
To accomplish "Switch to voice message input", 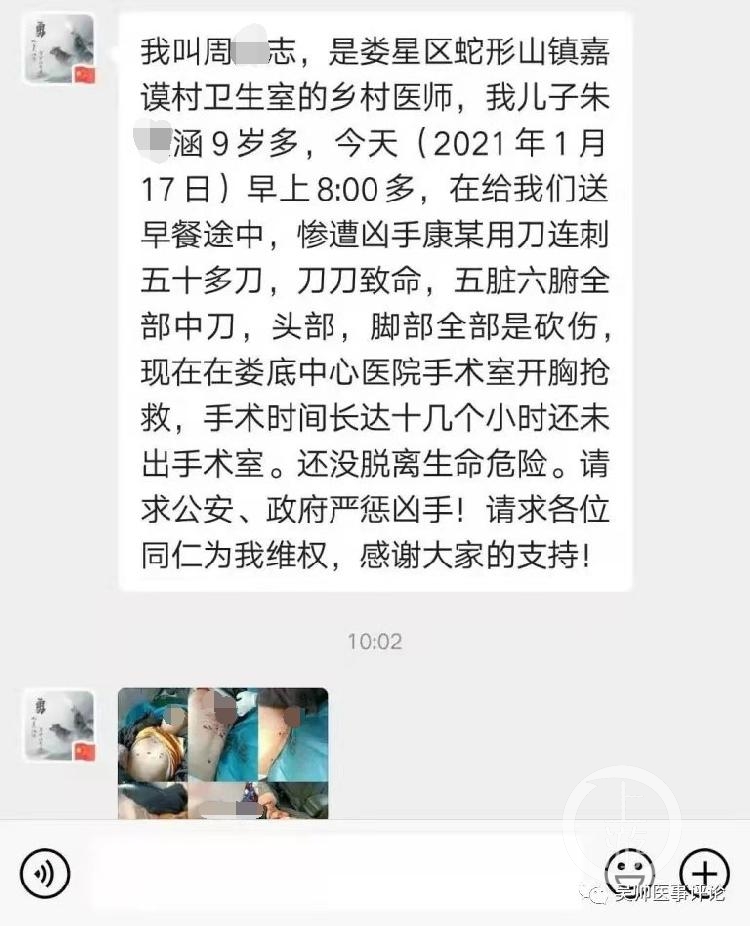I will tap(45, 873).
